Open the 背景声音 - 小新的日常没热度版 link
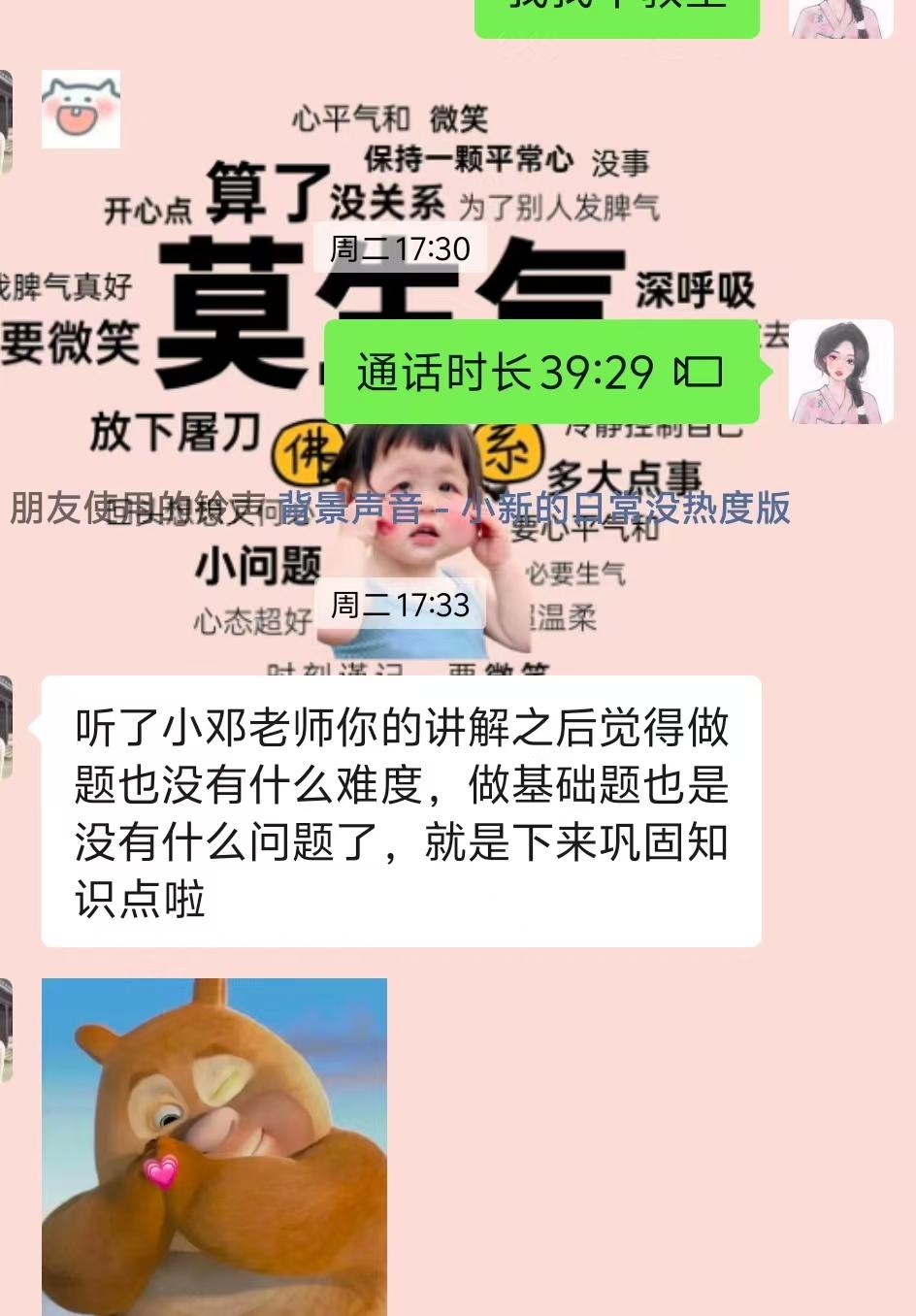Image resolution: width=916 pixels, height=1316 pixels. [534, 508]
